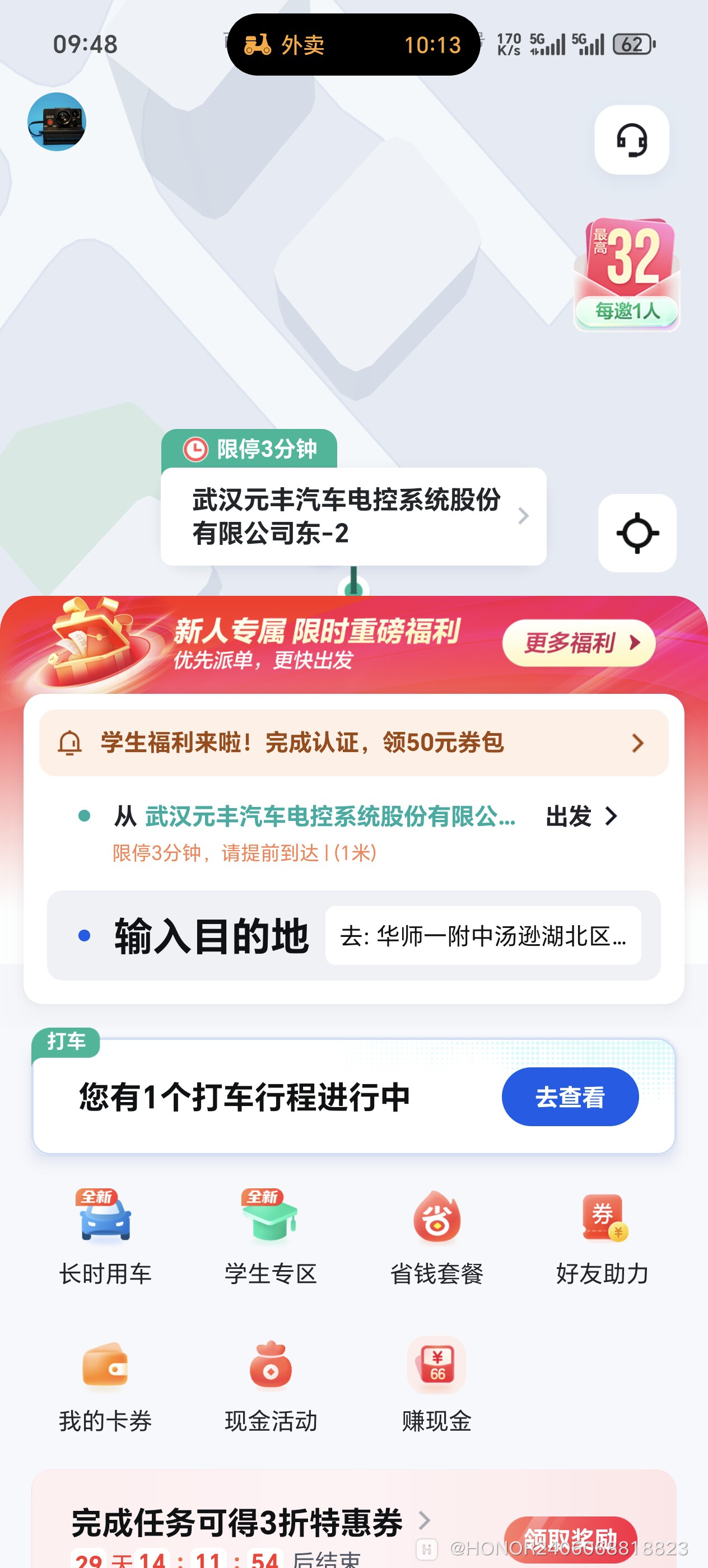The height and width of the screenshot is (1568, 708).
Task: Open the 长时用车 car icon
Action: 104,1225
